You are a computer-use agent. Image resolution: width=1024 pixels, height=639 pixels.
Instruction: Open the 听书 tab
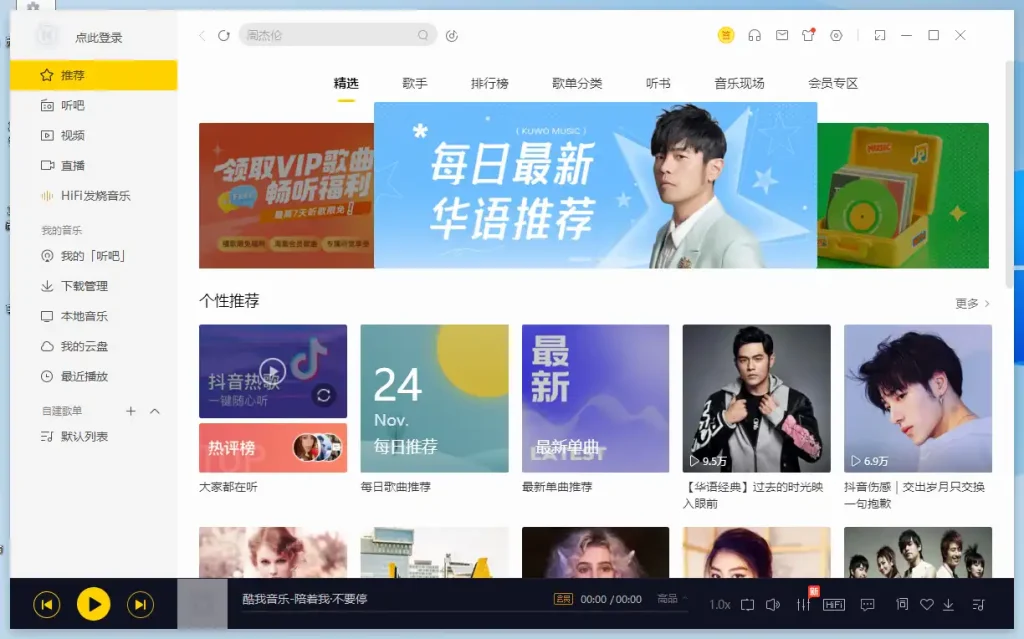[658, 83]
